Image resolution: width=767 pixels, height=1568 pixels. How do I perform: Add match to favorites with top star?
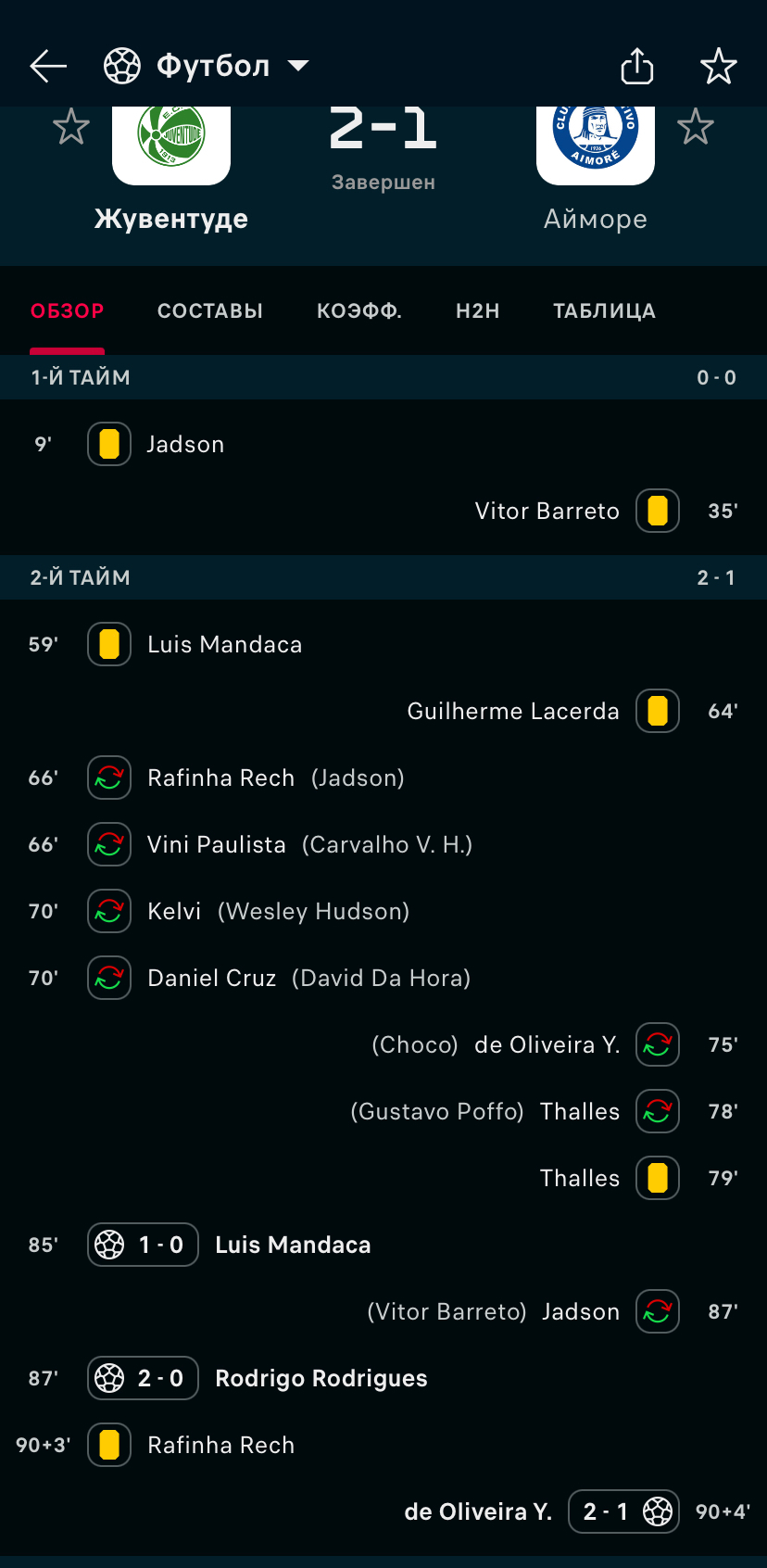point(718,67)
